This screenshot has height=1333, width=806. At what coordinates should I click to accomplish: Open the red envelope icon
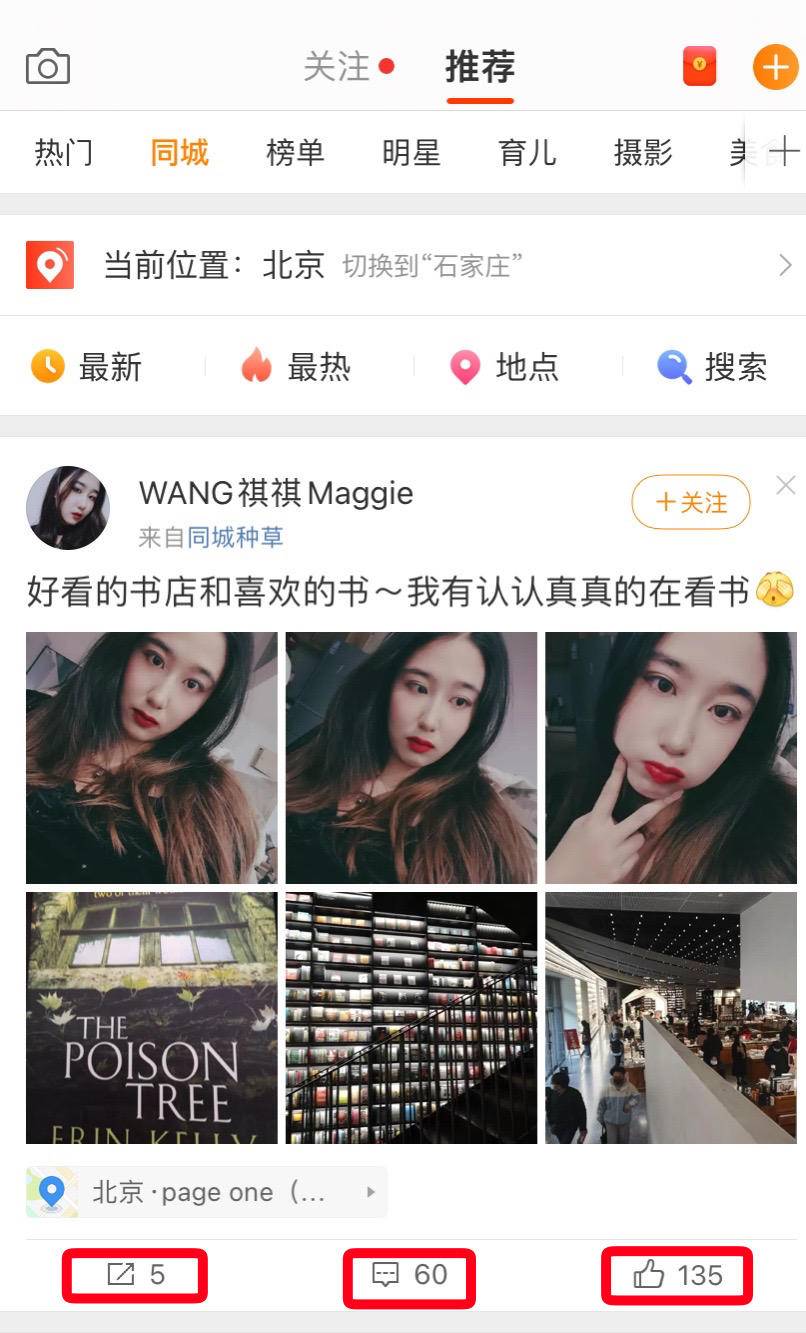point(699,66)
